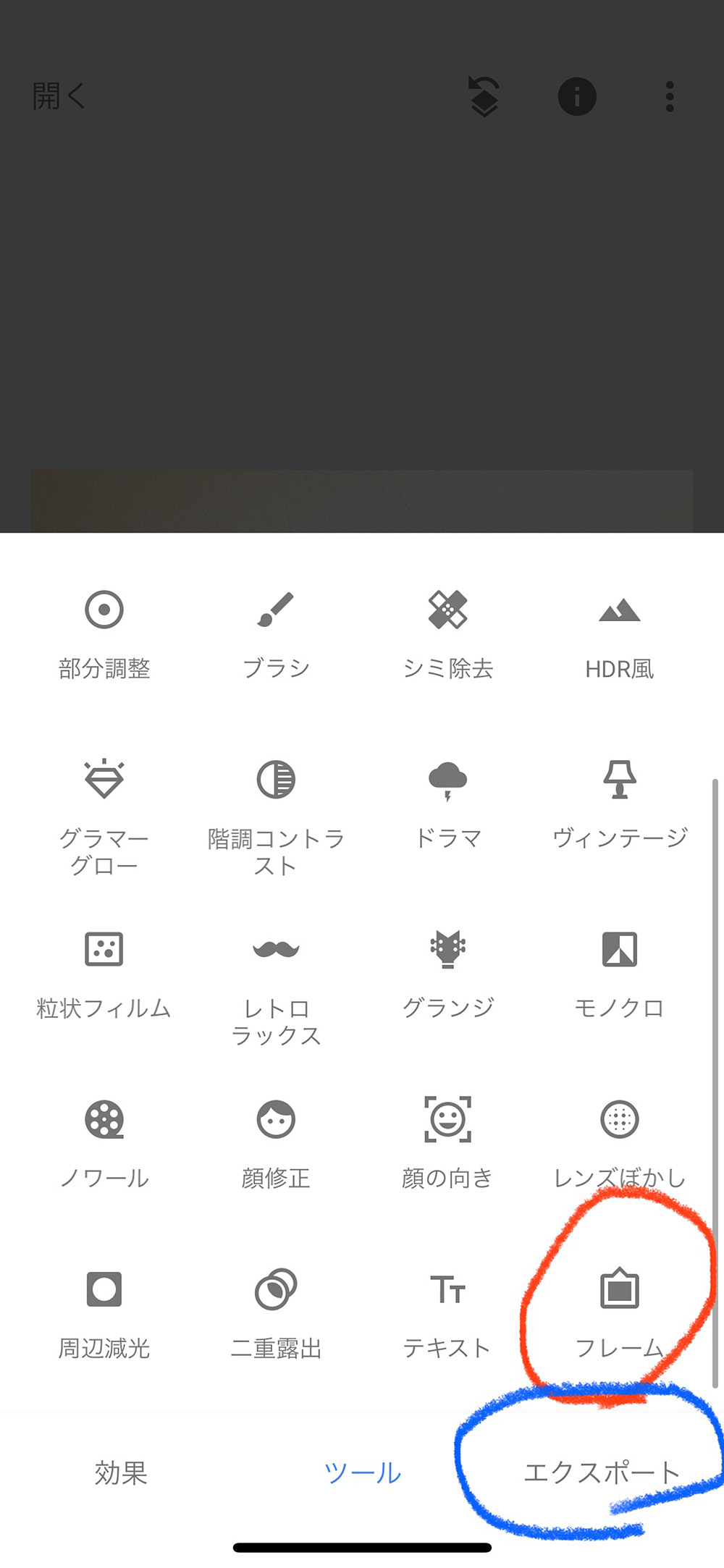Switch to the 効果 tab

[x=121, y=1472]
